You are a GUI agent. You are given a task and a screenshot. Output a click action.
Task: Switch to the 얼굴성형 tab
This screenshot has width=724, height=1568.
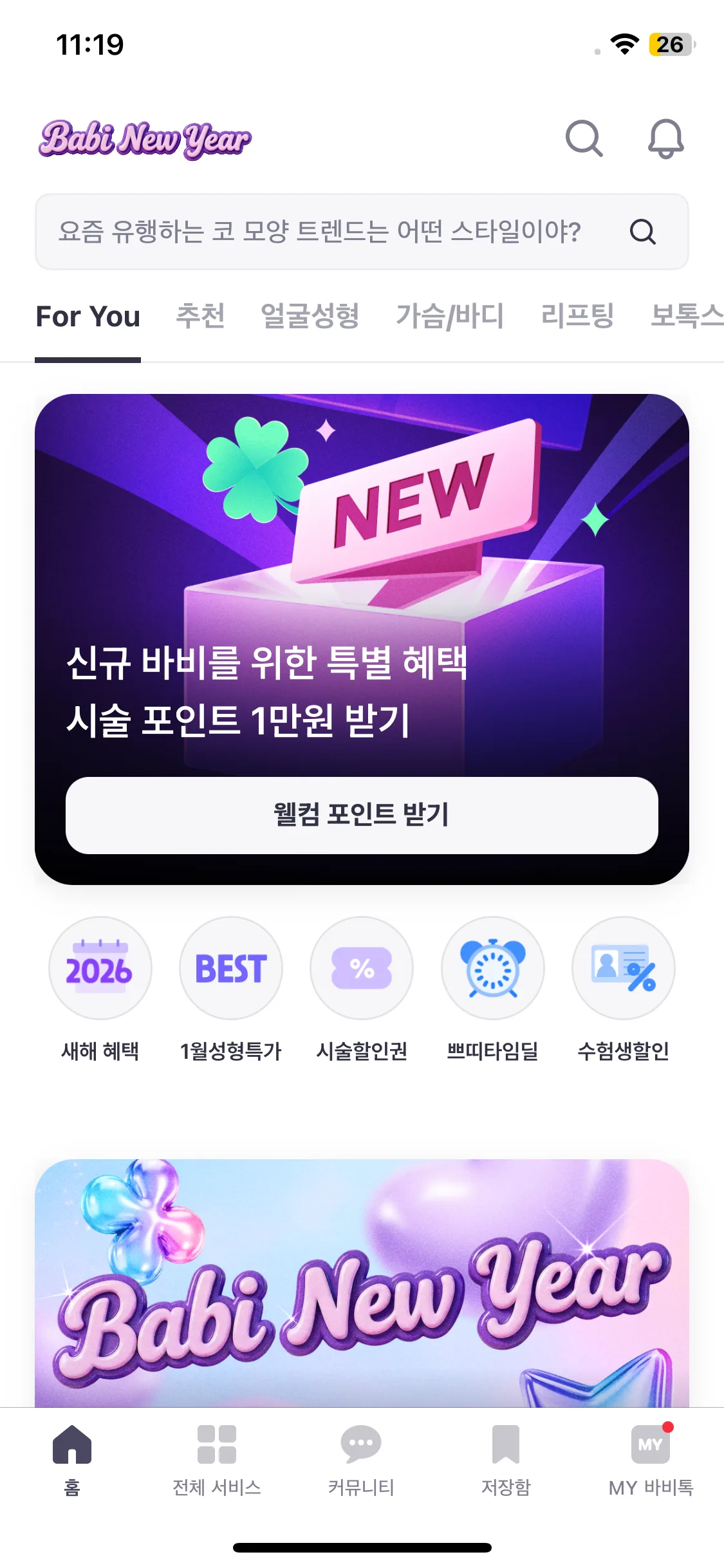pyautogui.click(x=310, y=317)
